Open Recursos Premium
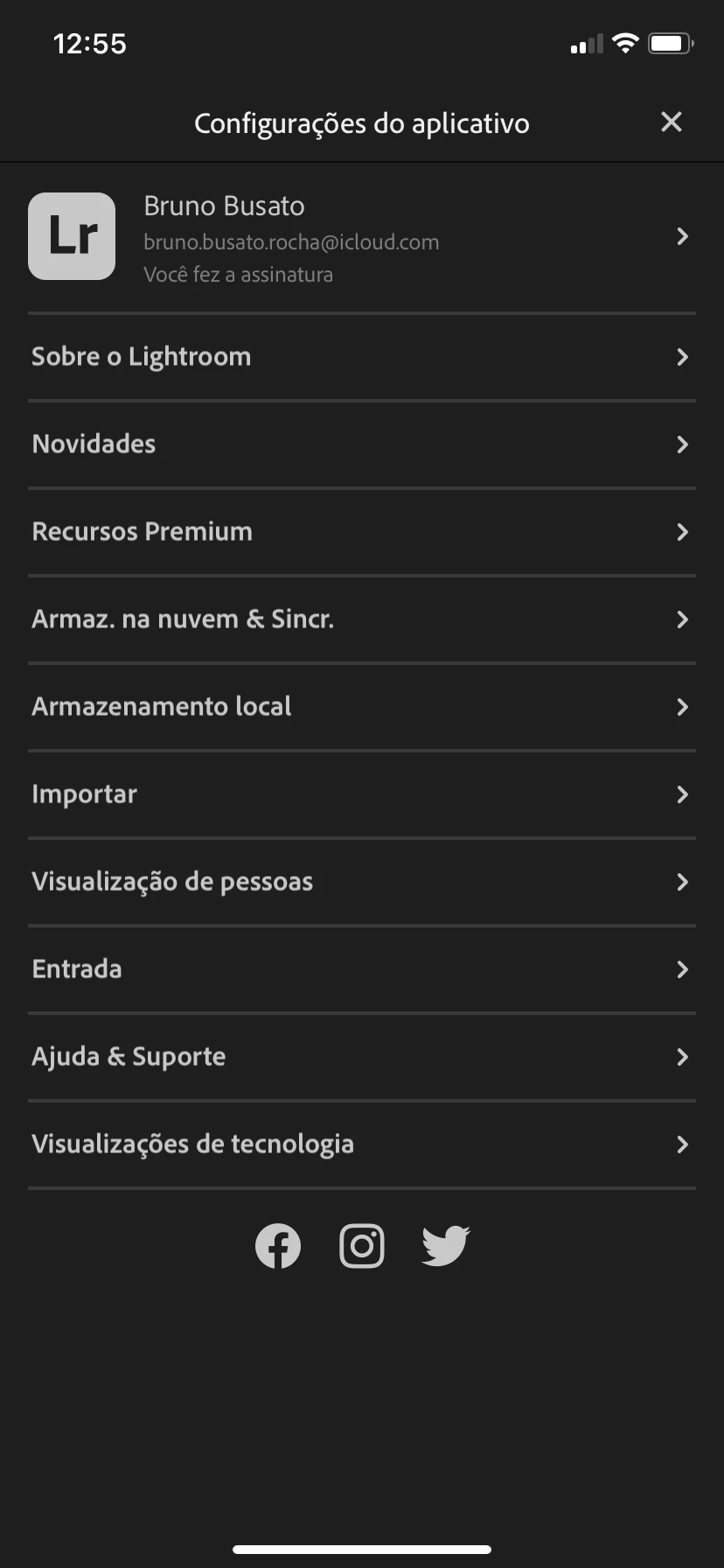 click(x=362, y=532)
